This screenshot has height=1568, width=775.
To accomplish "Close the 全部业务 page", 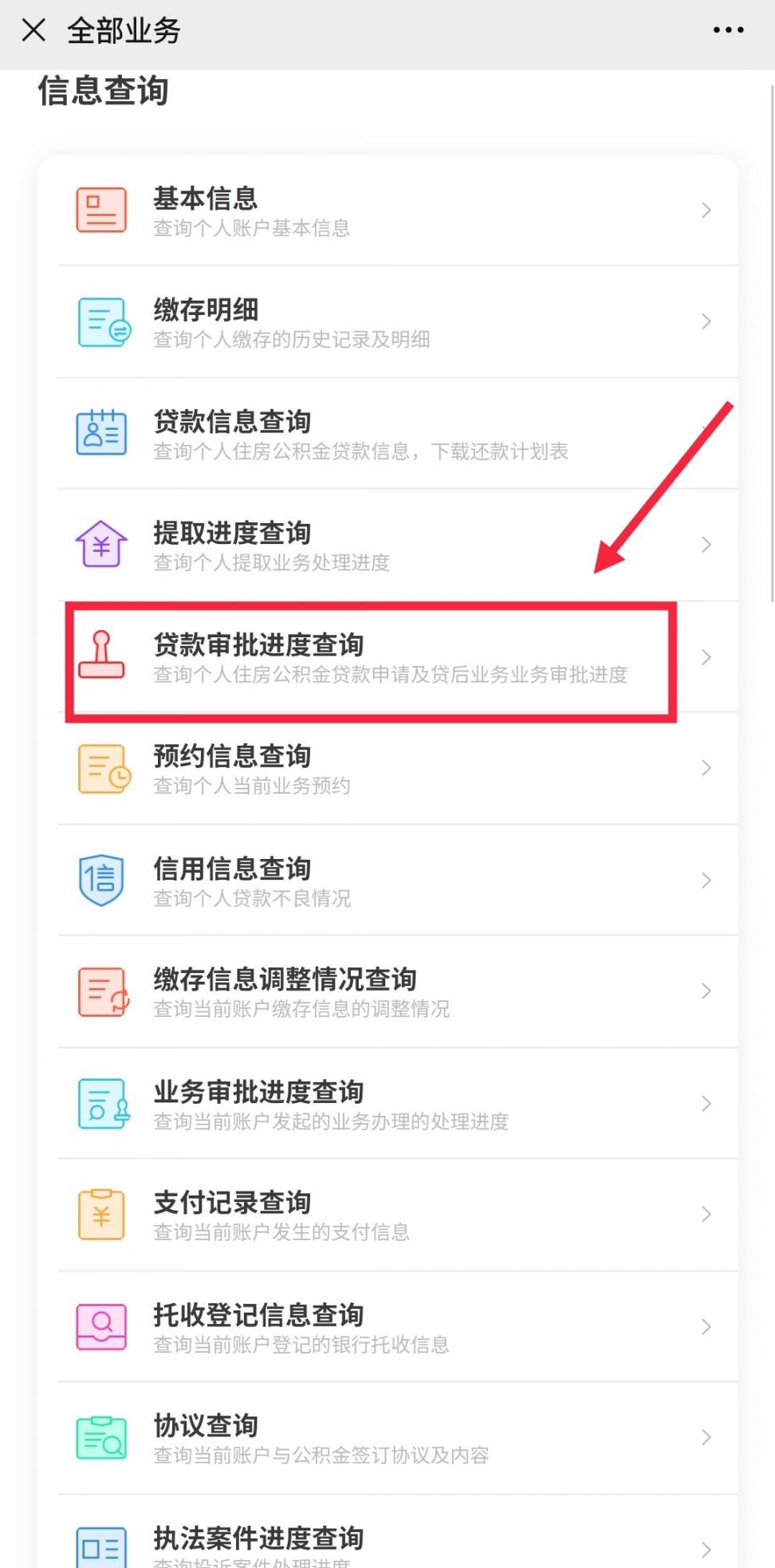I will [33, 30].
